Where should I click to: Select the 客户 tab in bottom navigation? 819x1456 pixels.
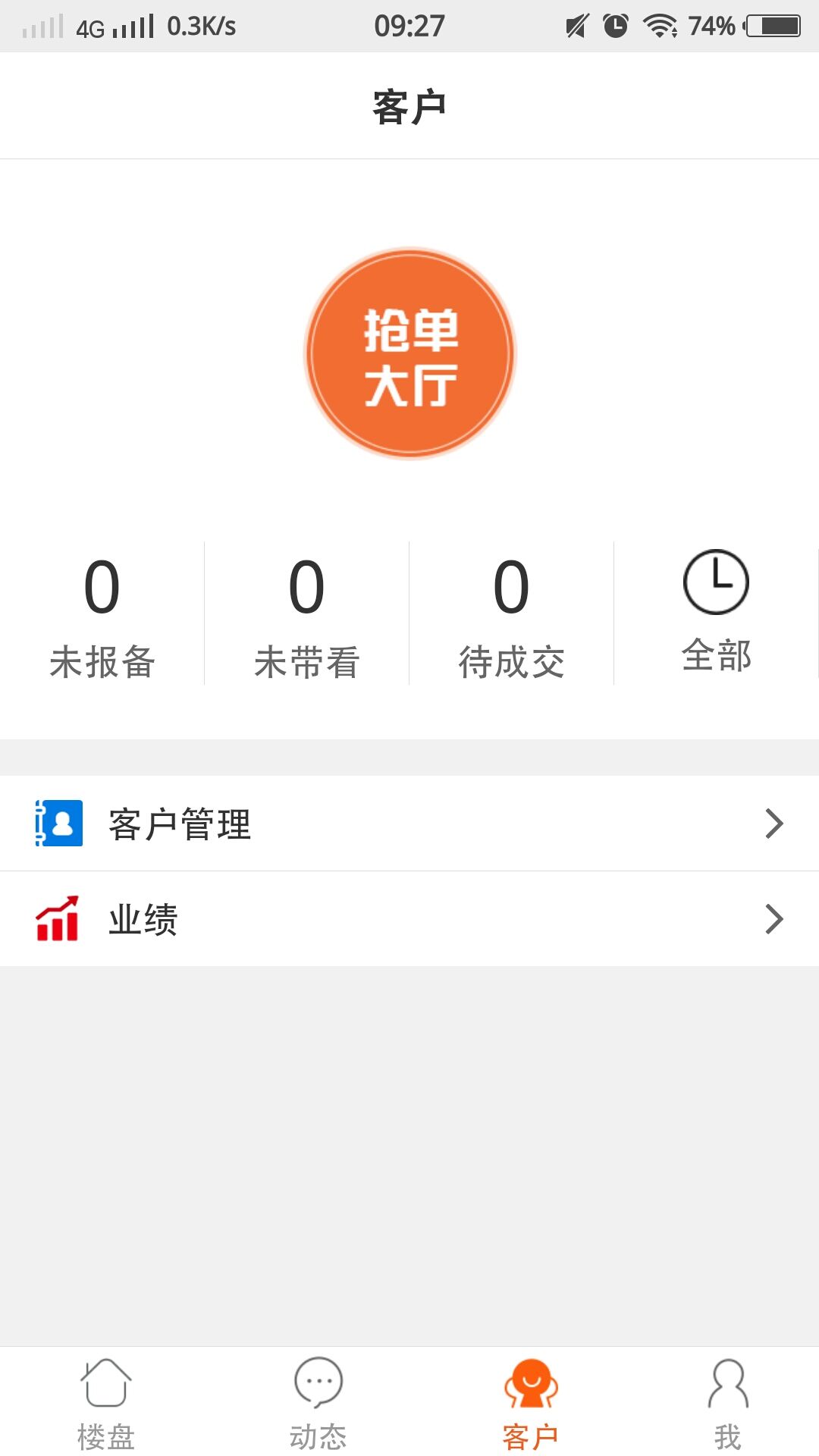(x=531, y=1403)
